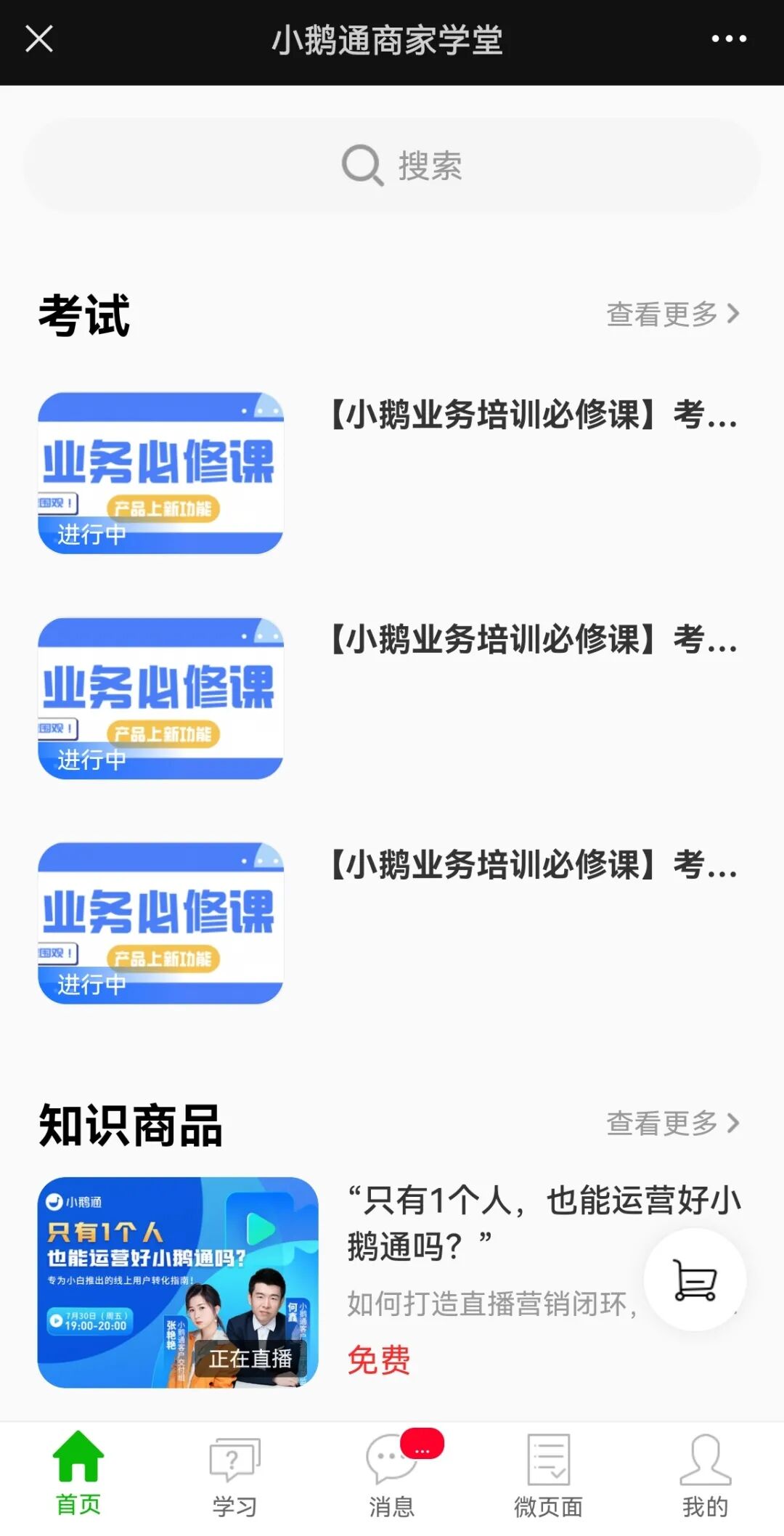Open the three-dot overflow menu
Viewport: 784px width, 1536px height.
(x=728, y=39)
